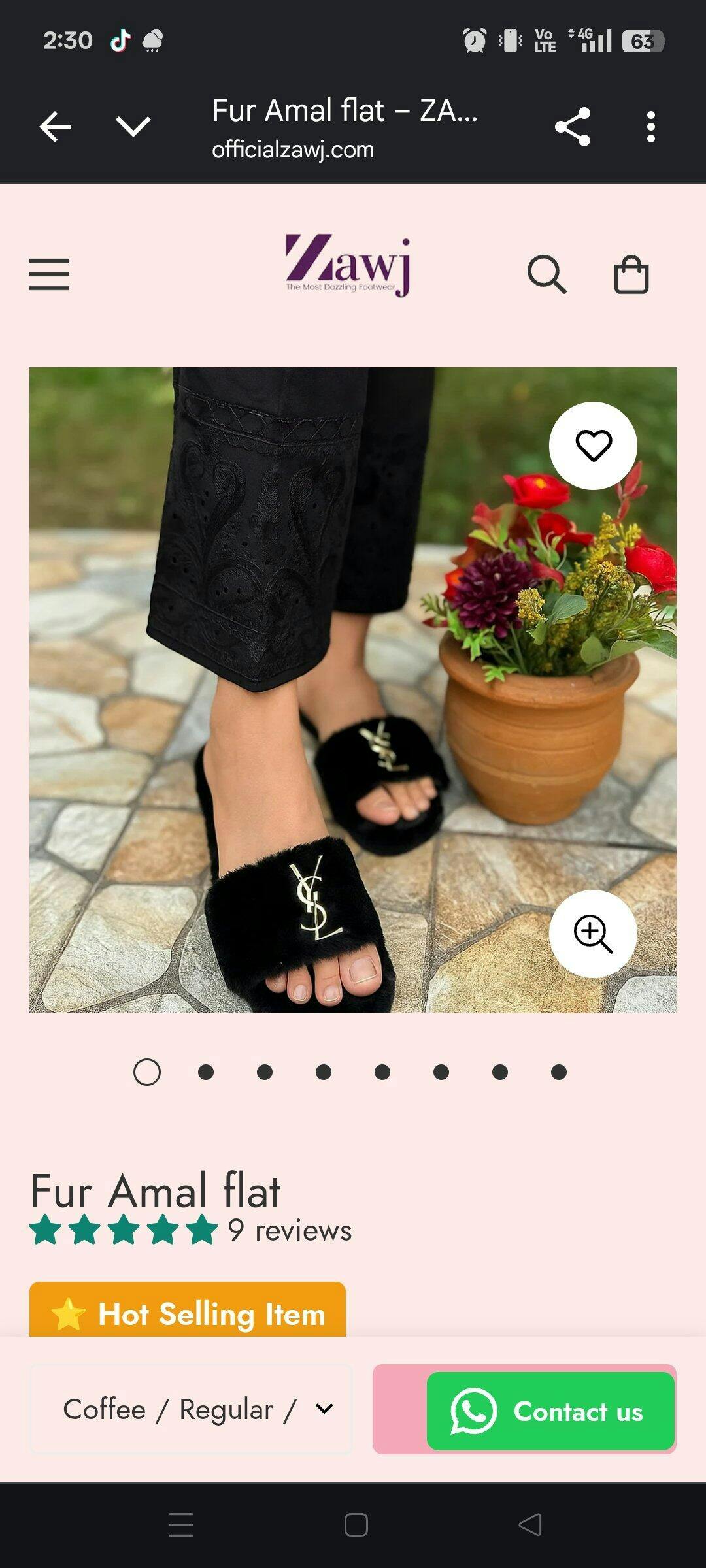Open the browser overflow menu
This screenshot has width=706, height=1568.
(650, 127)
